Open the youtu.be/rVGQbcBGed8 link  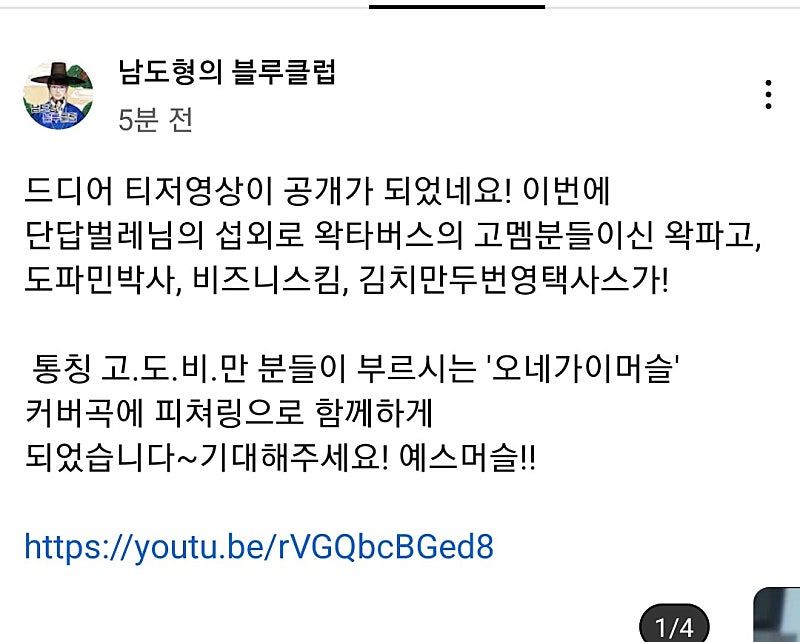258,547
